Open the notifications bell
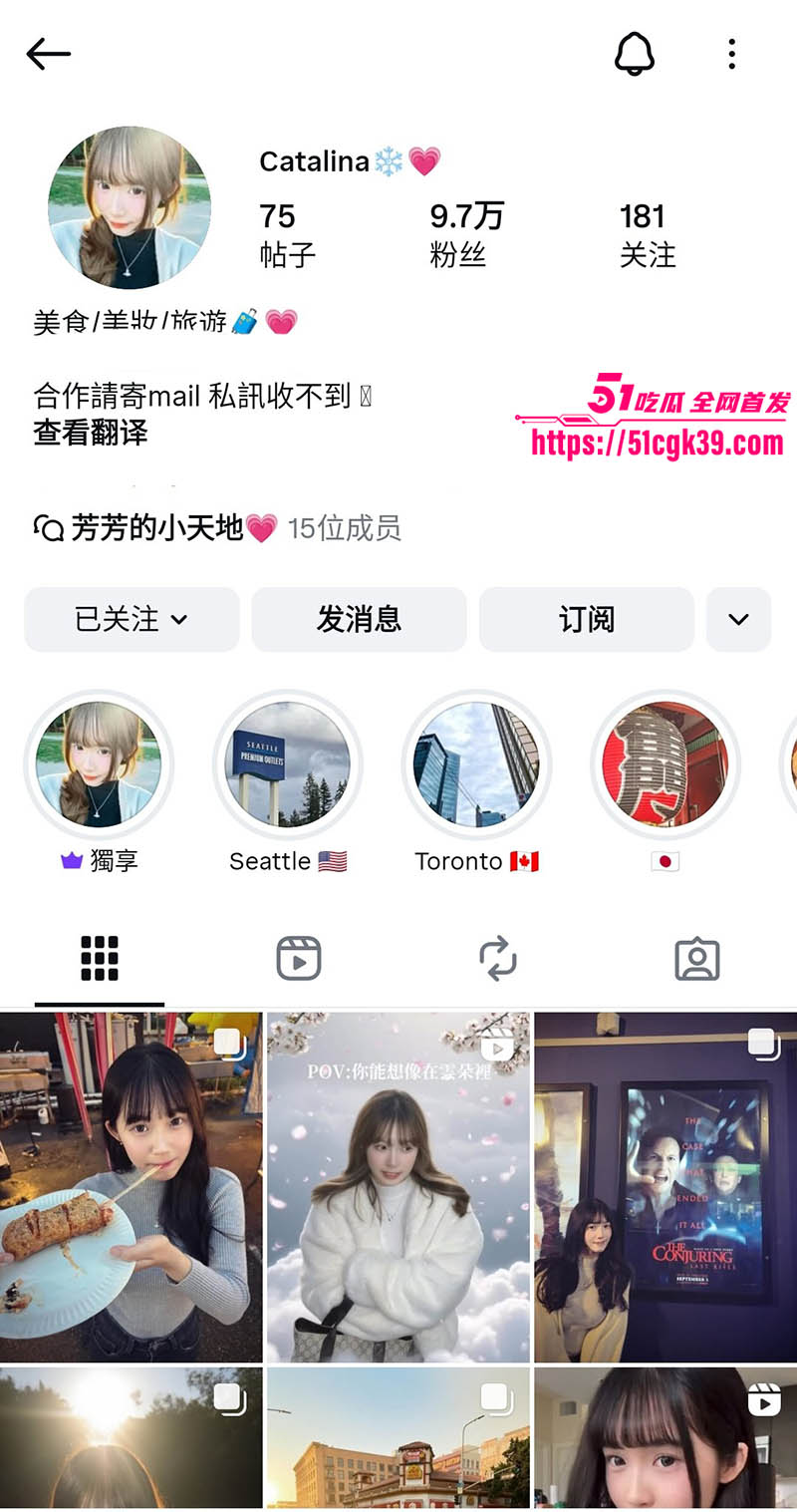The image size is (797, 1512). tap(635, 54)
